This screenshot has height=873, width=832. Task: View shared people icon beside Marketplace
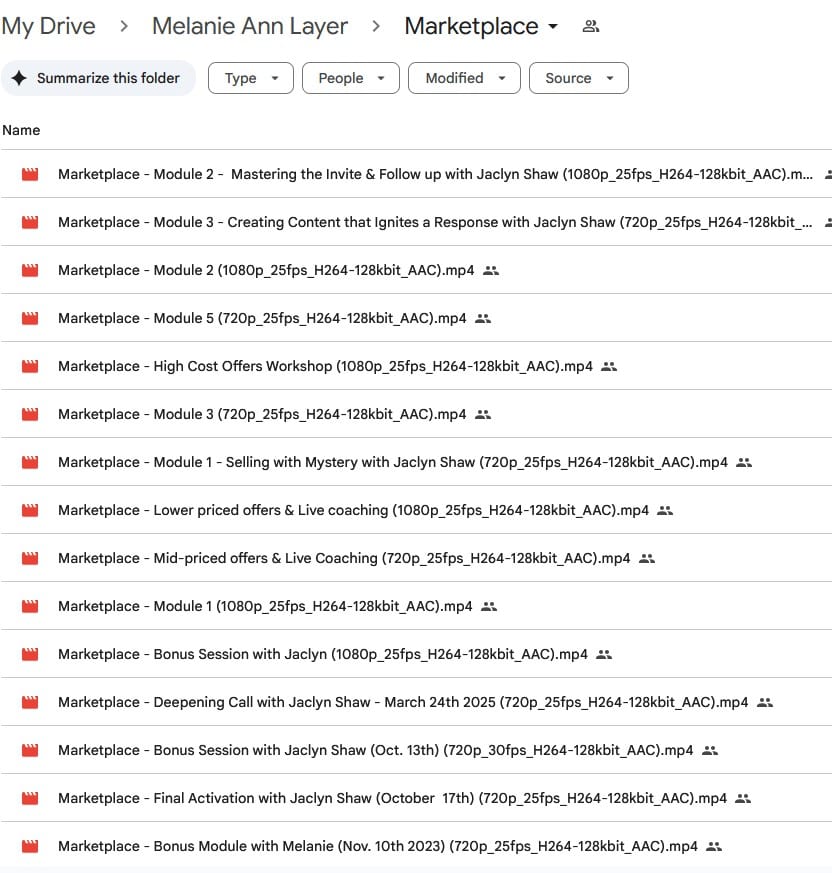[590, 26]
